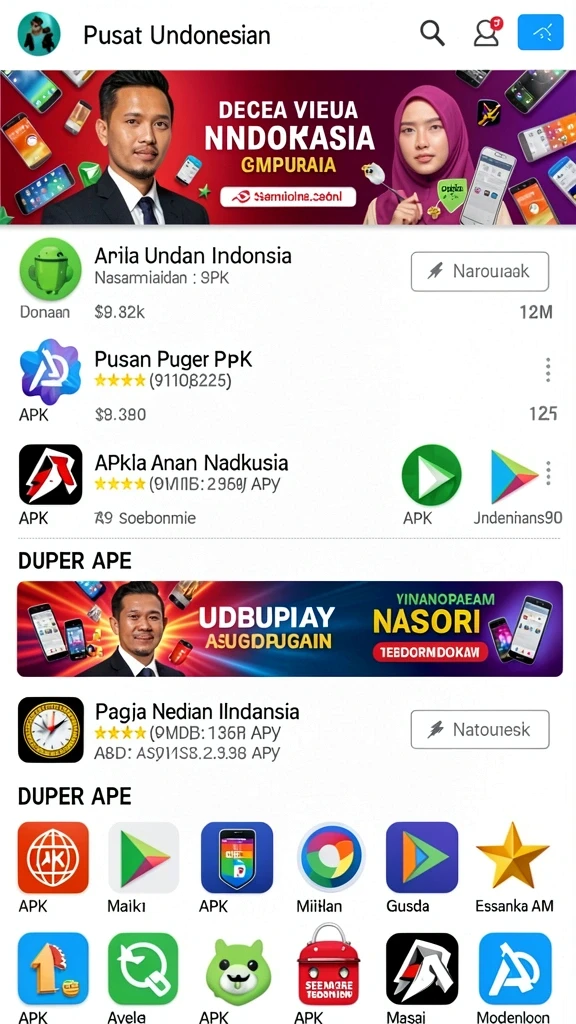
Task: Open the search magnifier in the top bar
Action: point(432,33)
